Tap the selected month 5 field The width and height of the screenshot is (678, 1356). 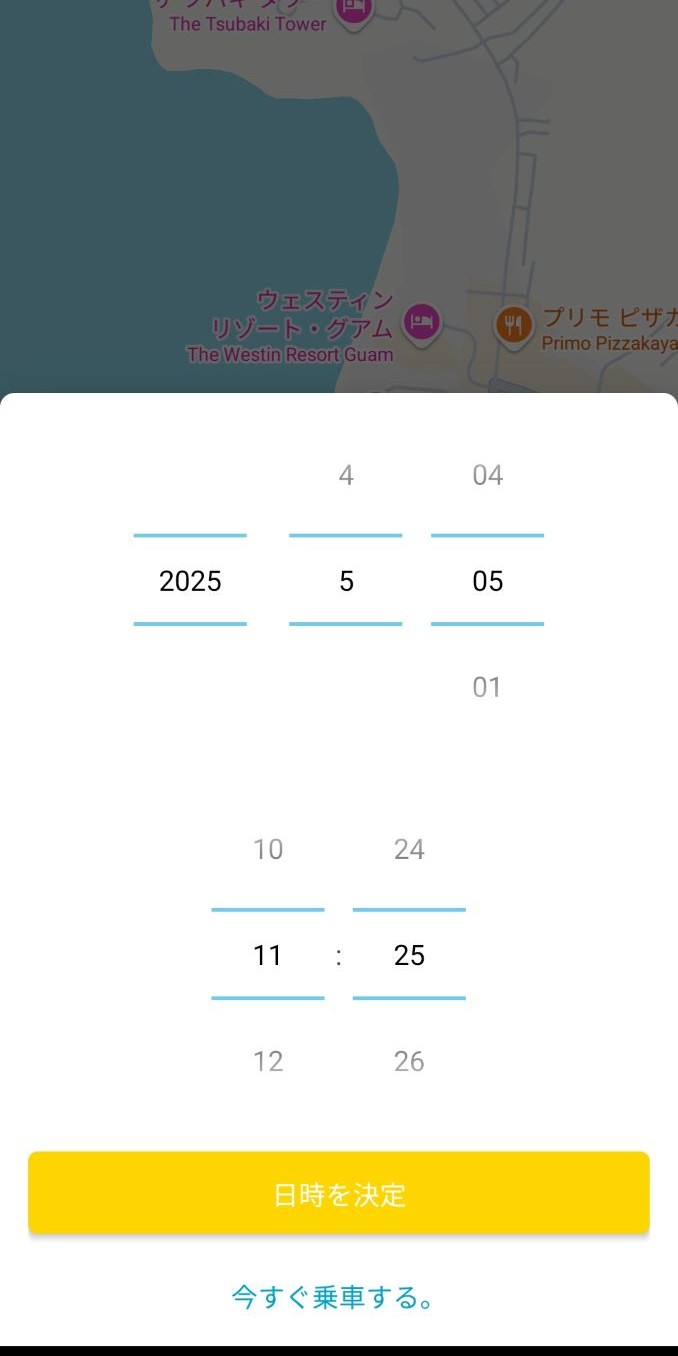click(346, 581)
